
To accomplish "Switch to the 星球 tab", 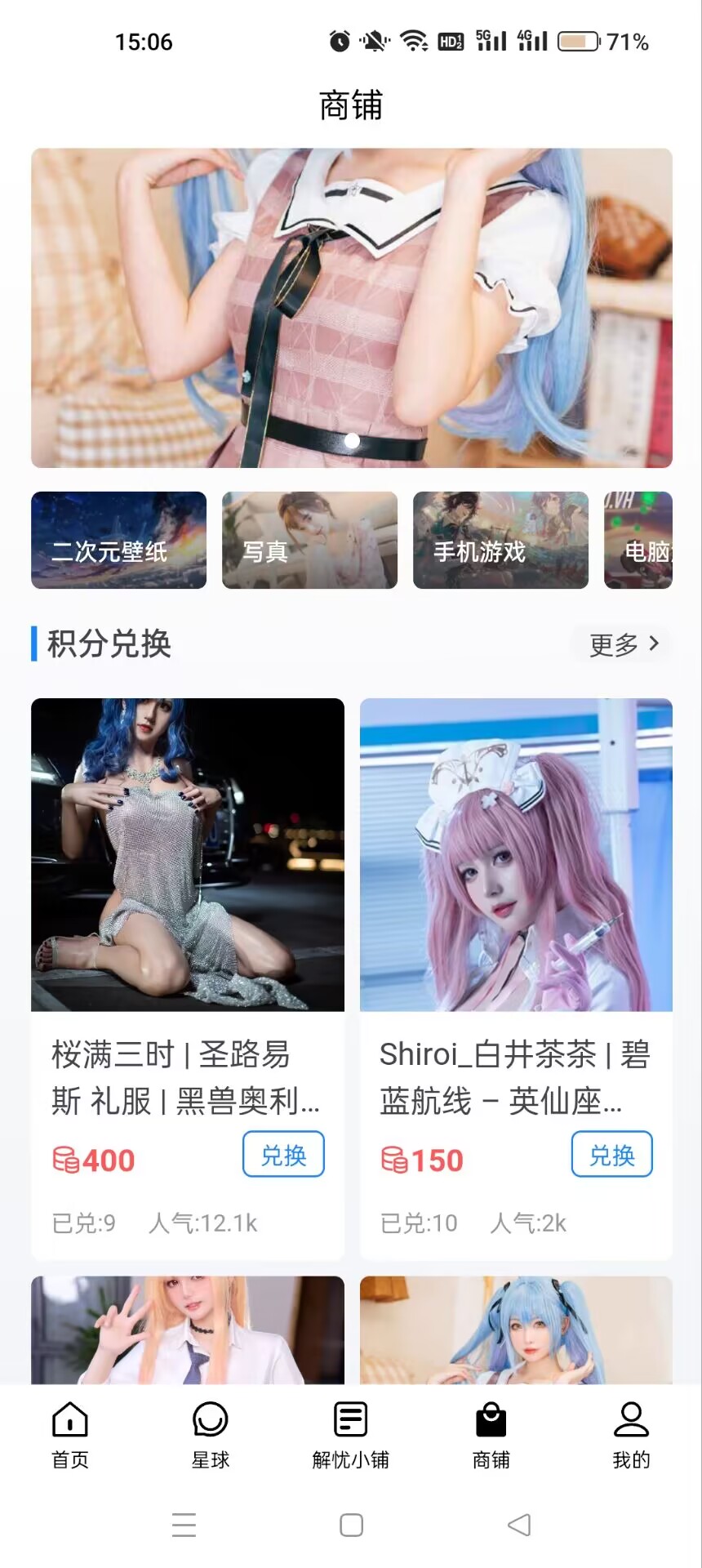I will click(x=211, y=1435).
